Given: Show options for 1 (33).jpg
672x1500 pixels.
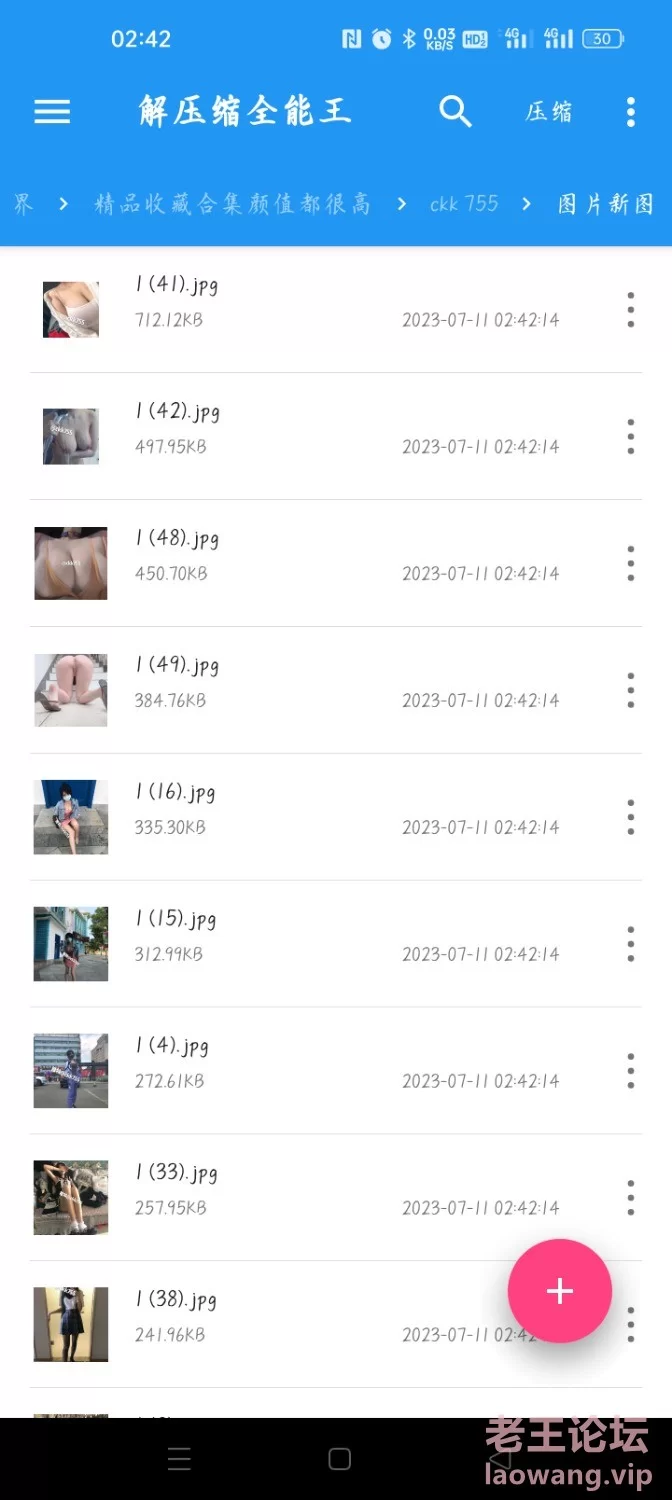Looking at the screenshot, I should coord(630,1197).
